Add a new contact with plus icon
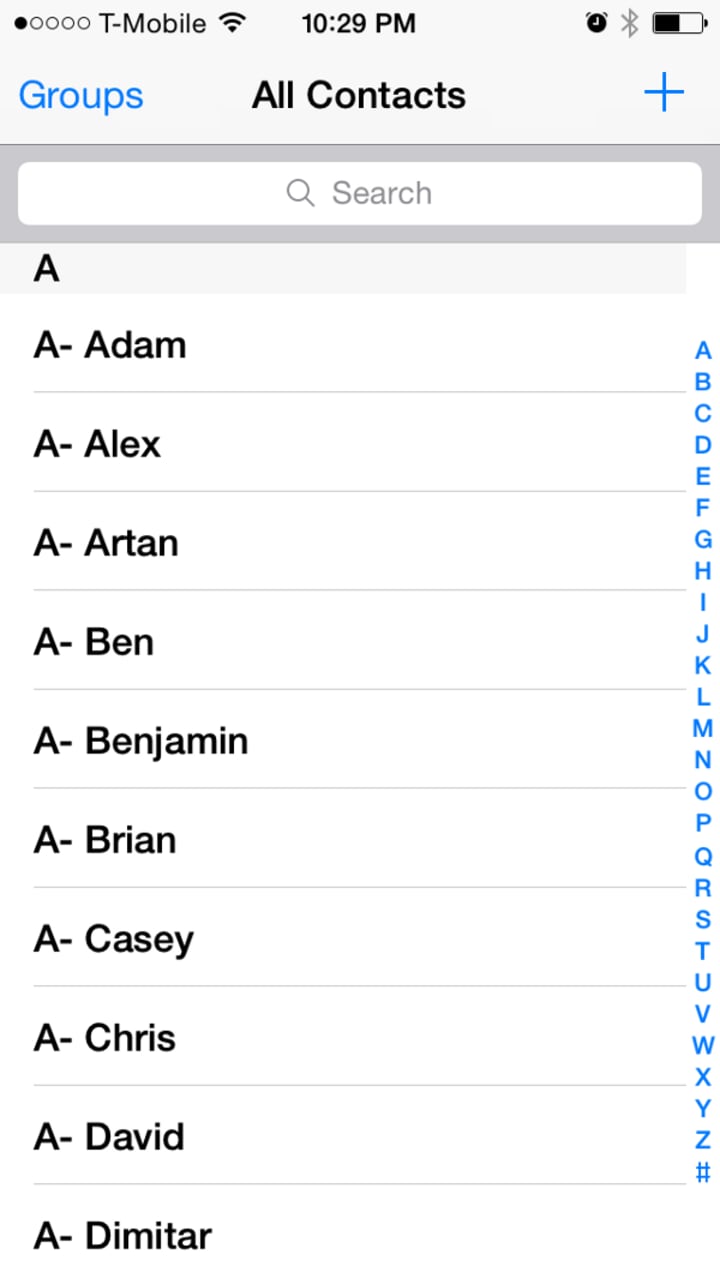The image size is (720, 1278). (x=664, y=94)
